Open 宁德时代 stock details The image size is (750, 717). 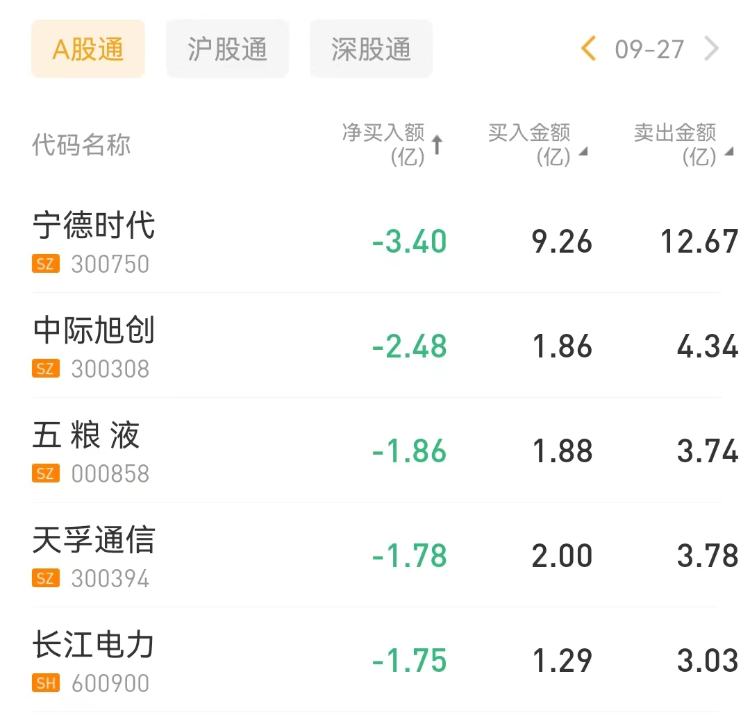94,240
